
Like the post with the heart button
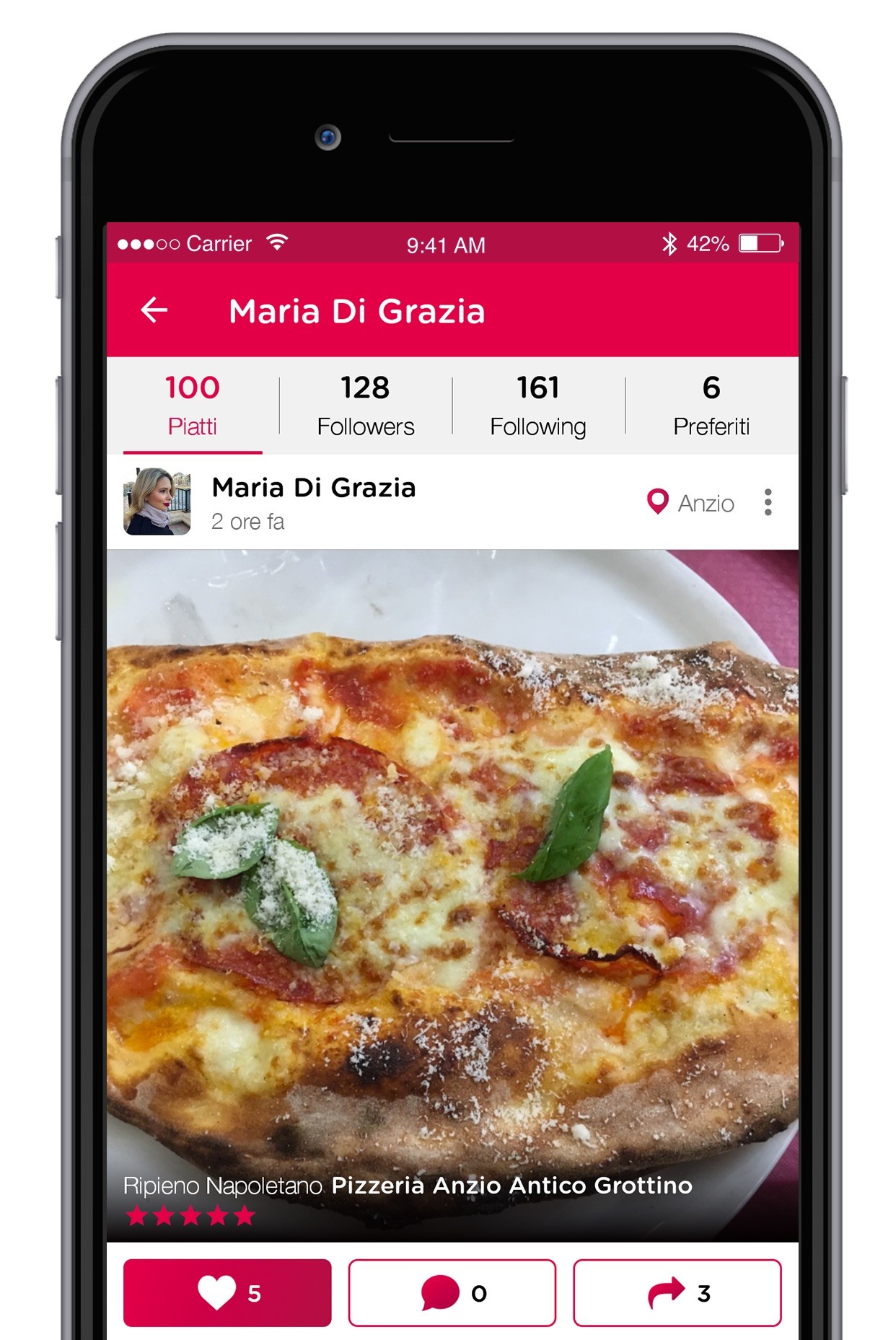[x=227, y=1293]
